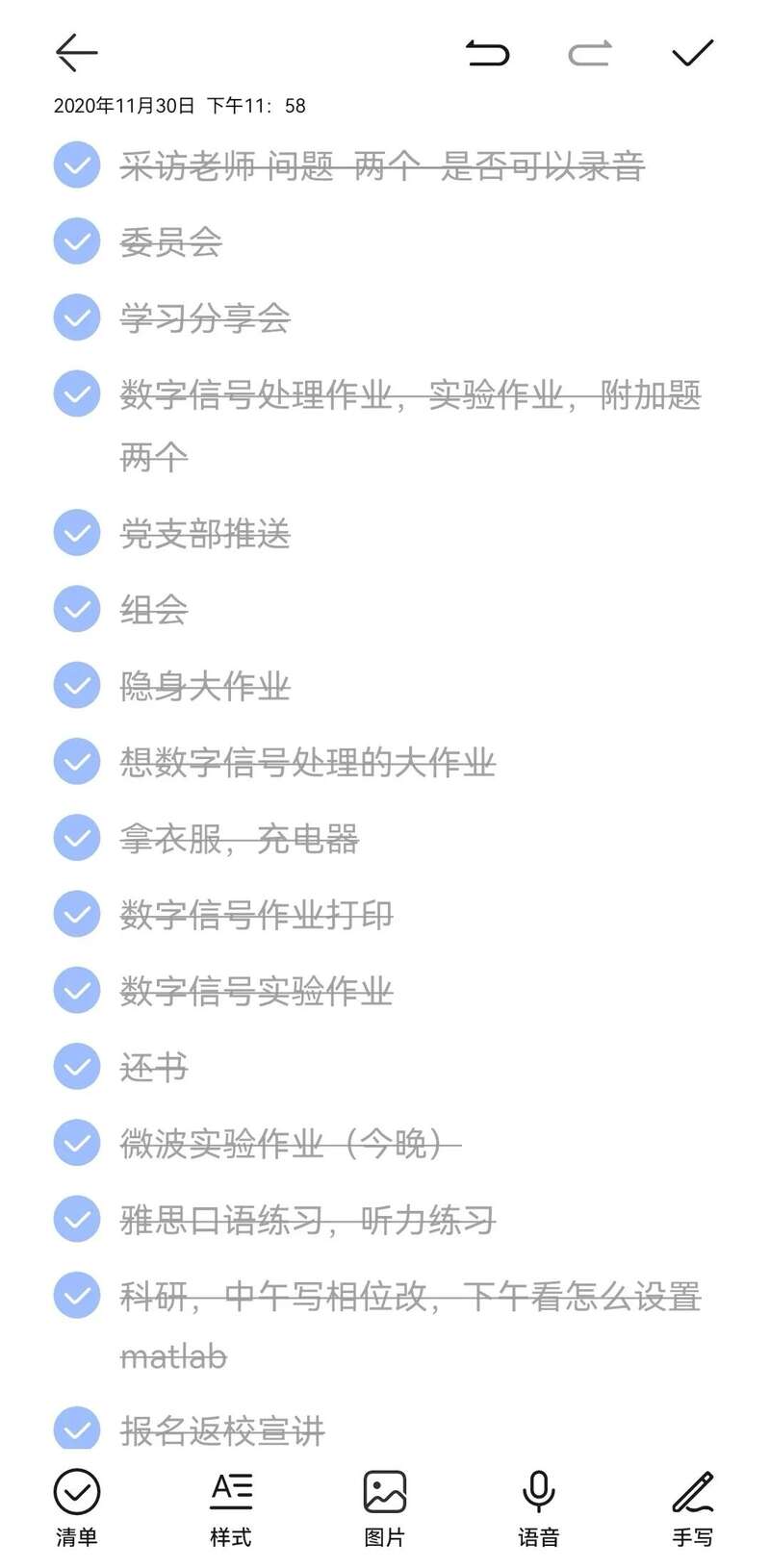Undo the last edit
The image size is (770, 1568).
487,53
